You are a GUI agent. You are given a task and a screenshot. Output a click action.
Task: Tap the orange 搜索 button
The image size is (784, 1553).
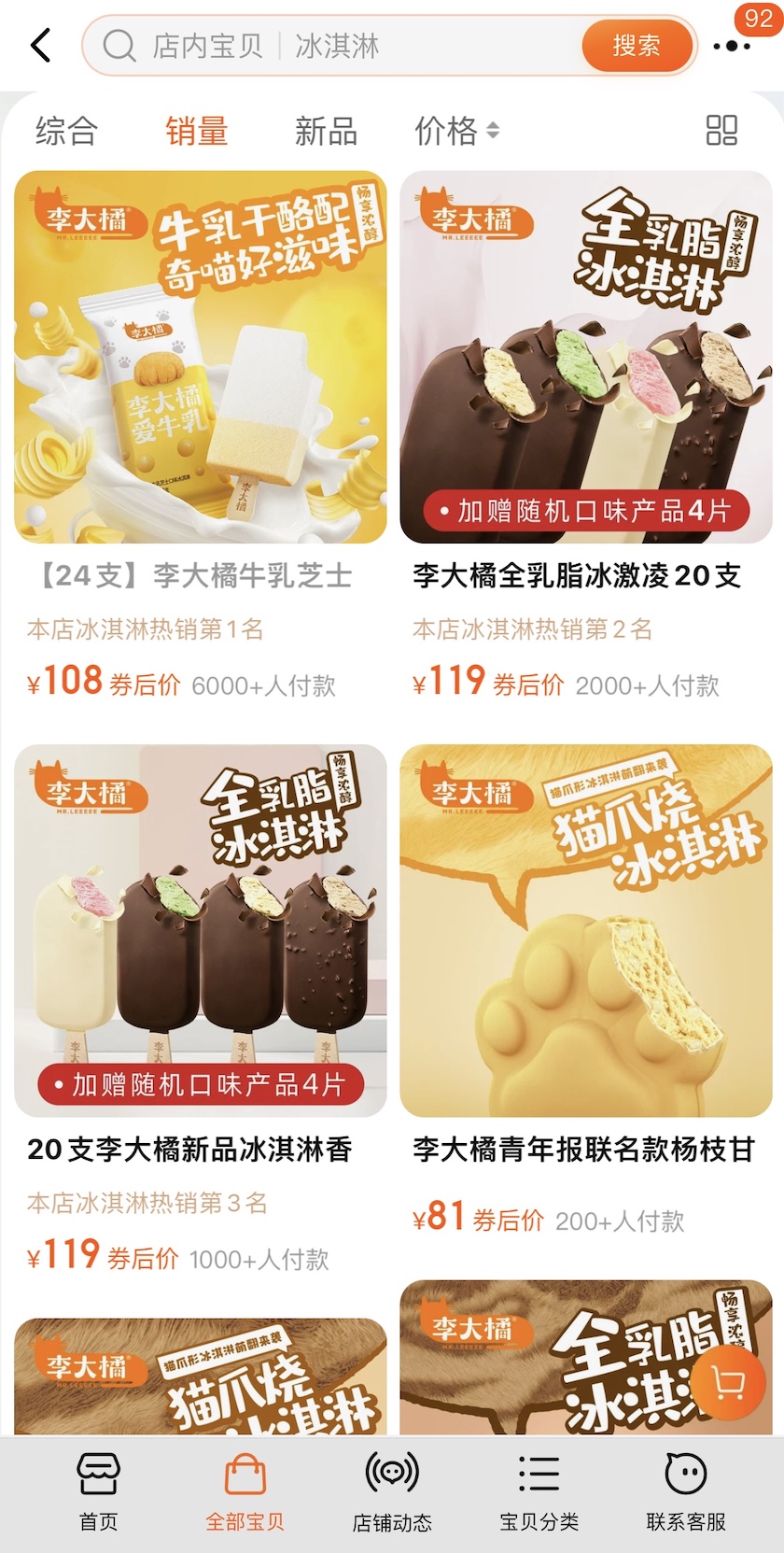[x=637, y=45]
